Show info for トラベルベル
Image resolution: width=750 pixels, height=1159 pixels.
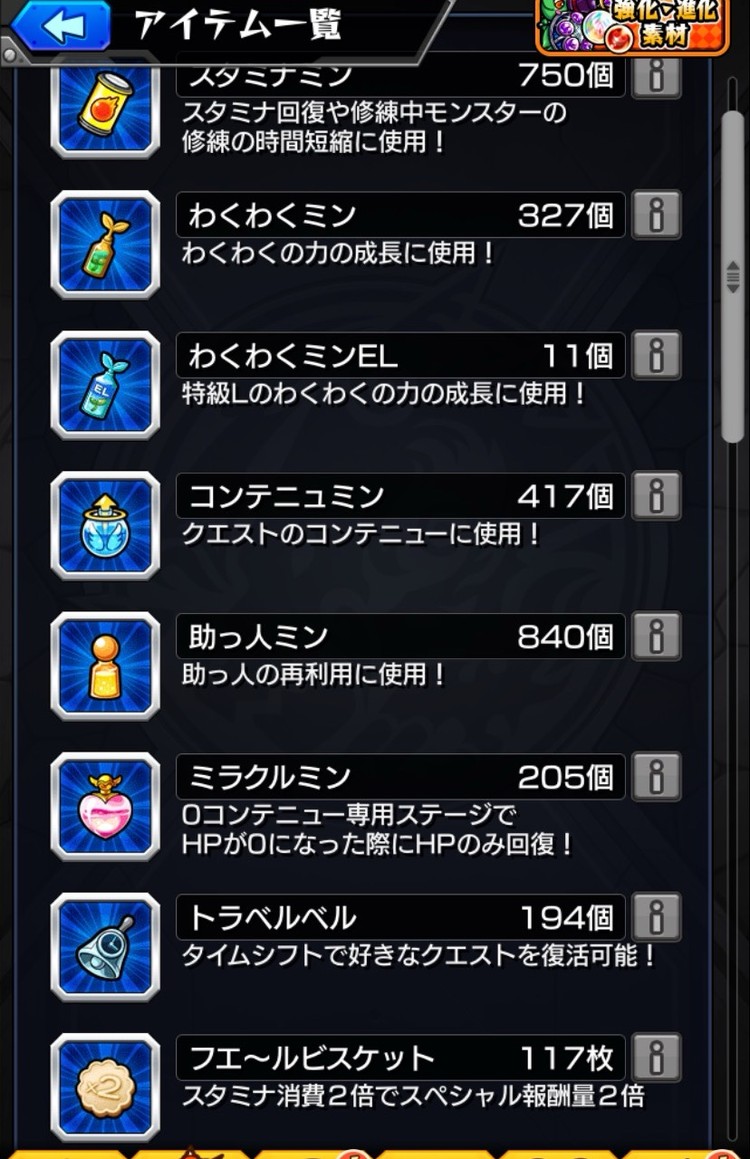(657, 917)
